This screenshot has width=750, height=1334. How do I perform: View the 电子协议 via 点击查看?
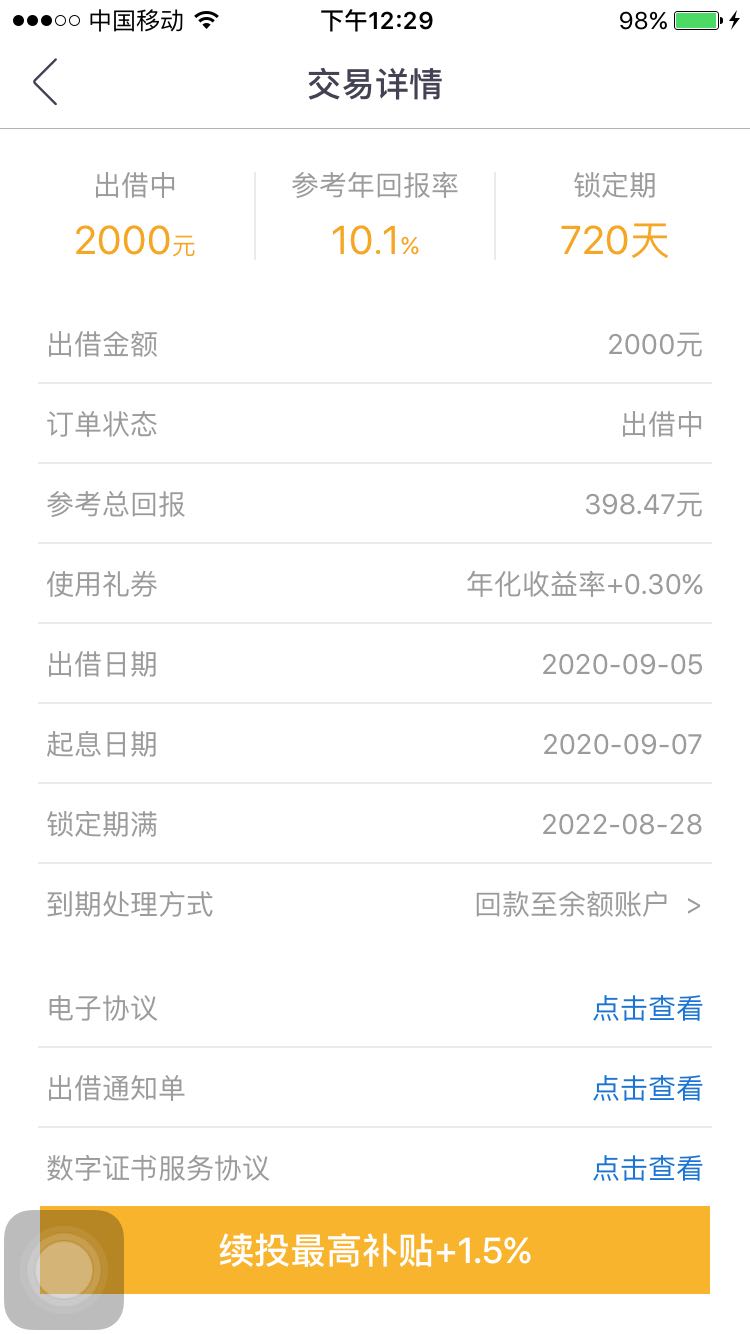click(647, 1008)
